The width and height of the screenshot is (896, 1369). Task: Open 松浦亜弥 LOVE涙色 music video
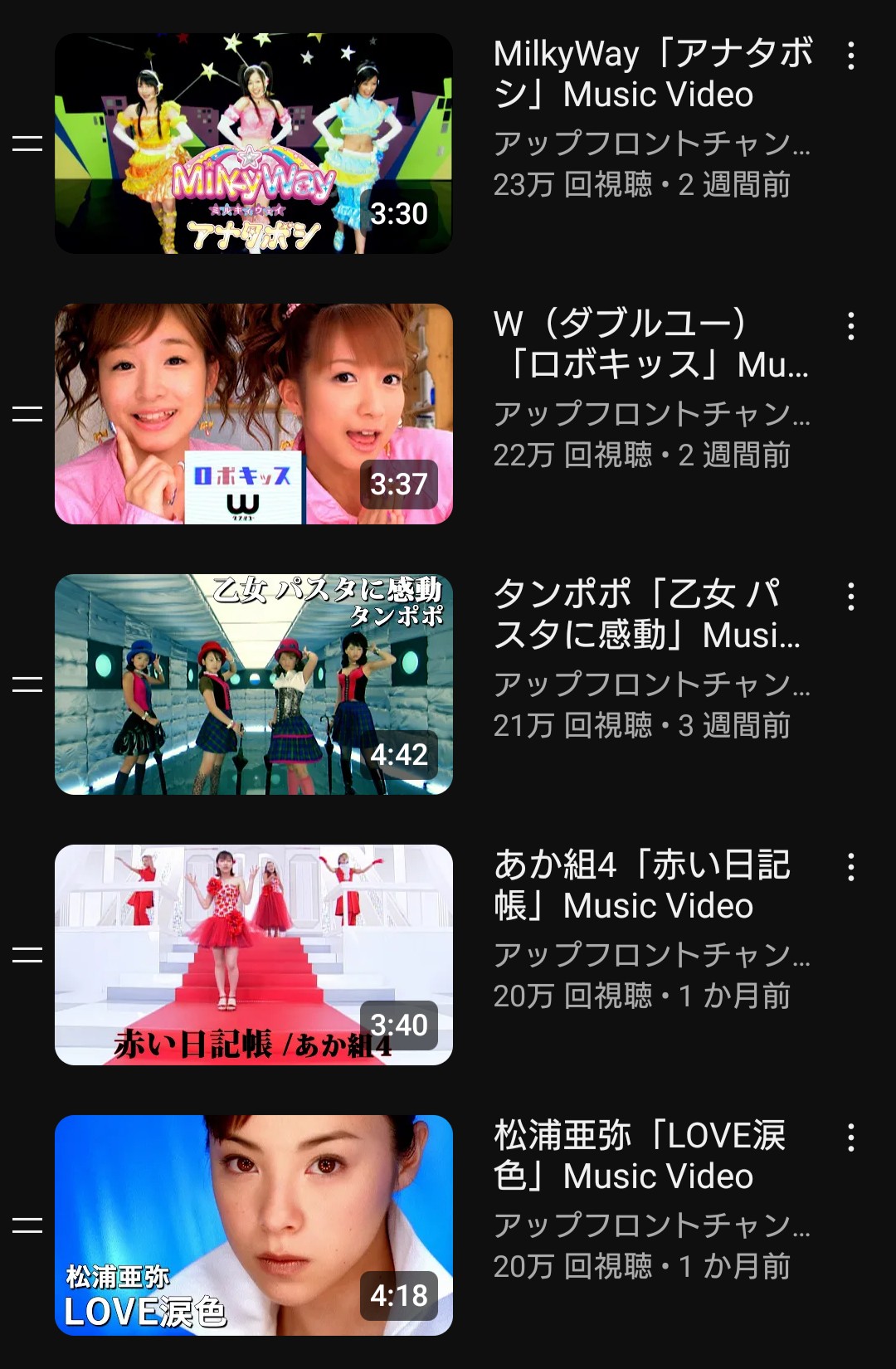[x=254, y=1225]
